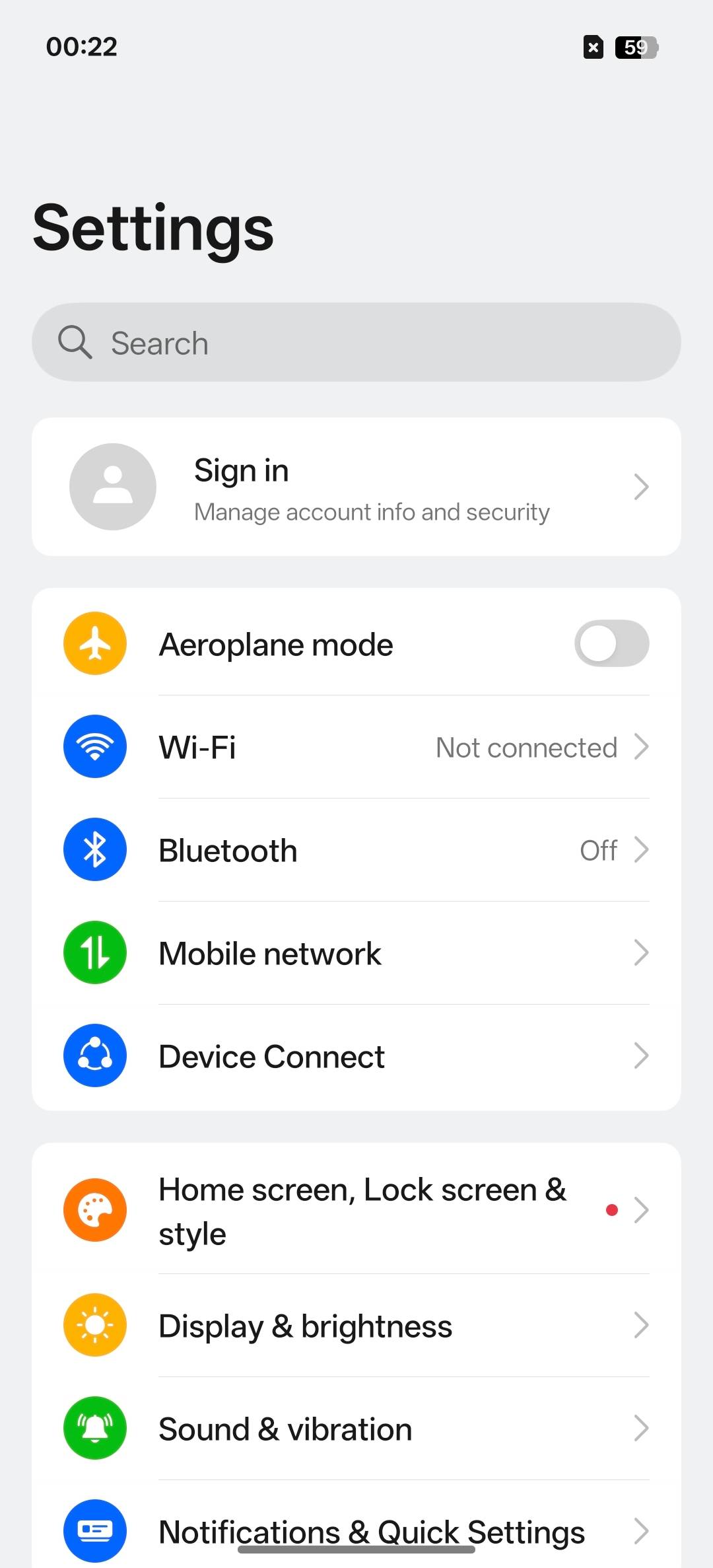This screenshot has width=713, height=1568.
Task: Open Device Connect
Action: (x=356, y=1056)
